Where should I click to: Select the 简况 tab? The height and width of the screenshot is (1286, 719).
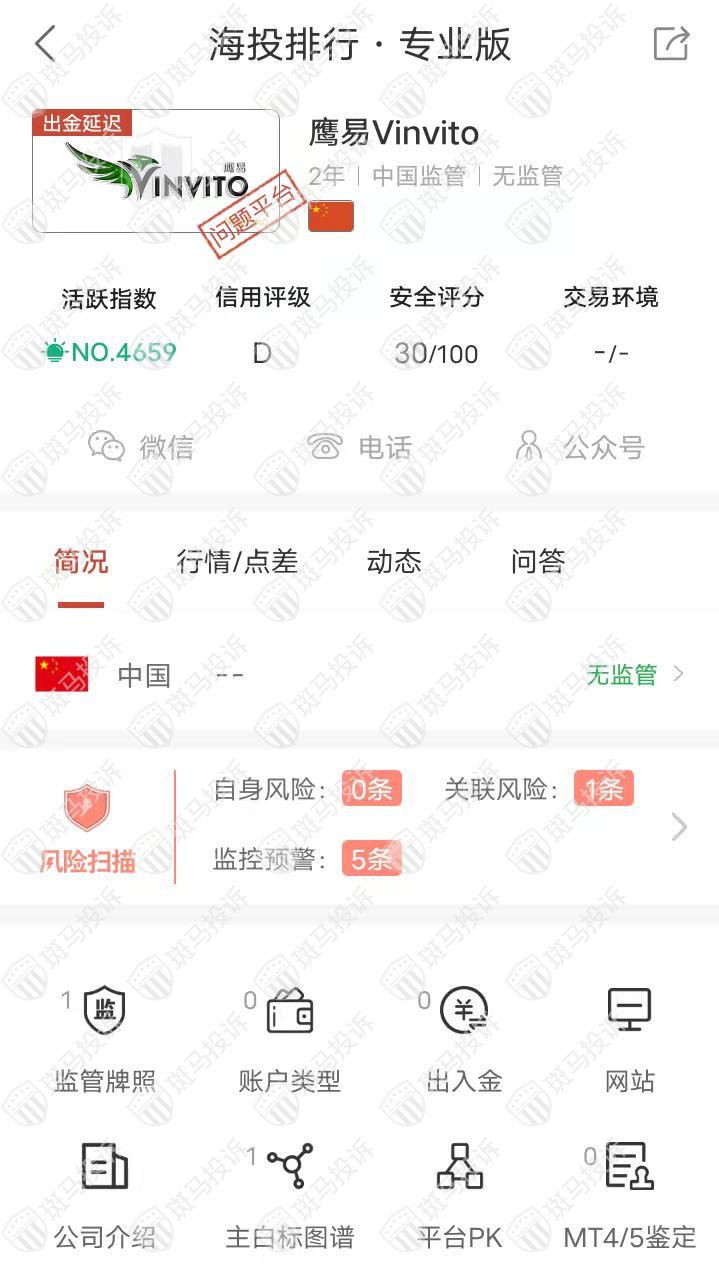pos(81,562)
